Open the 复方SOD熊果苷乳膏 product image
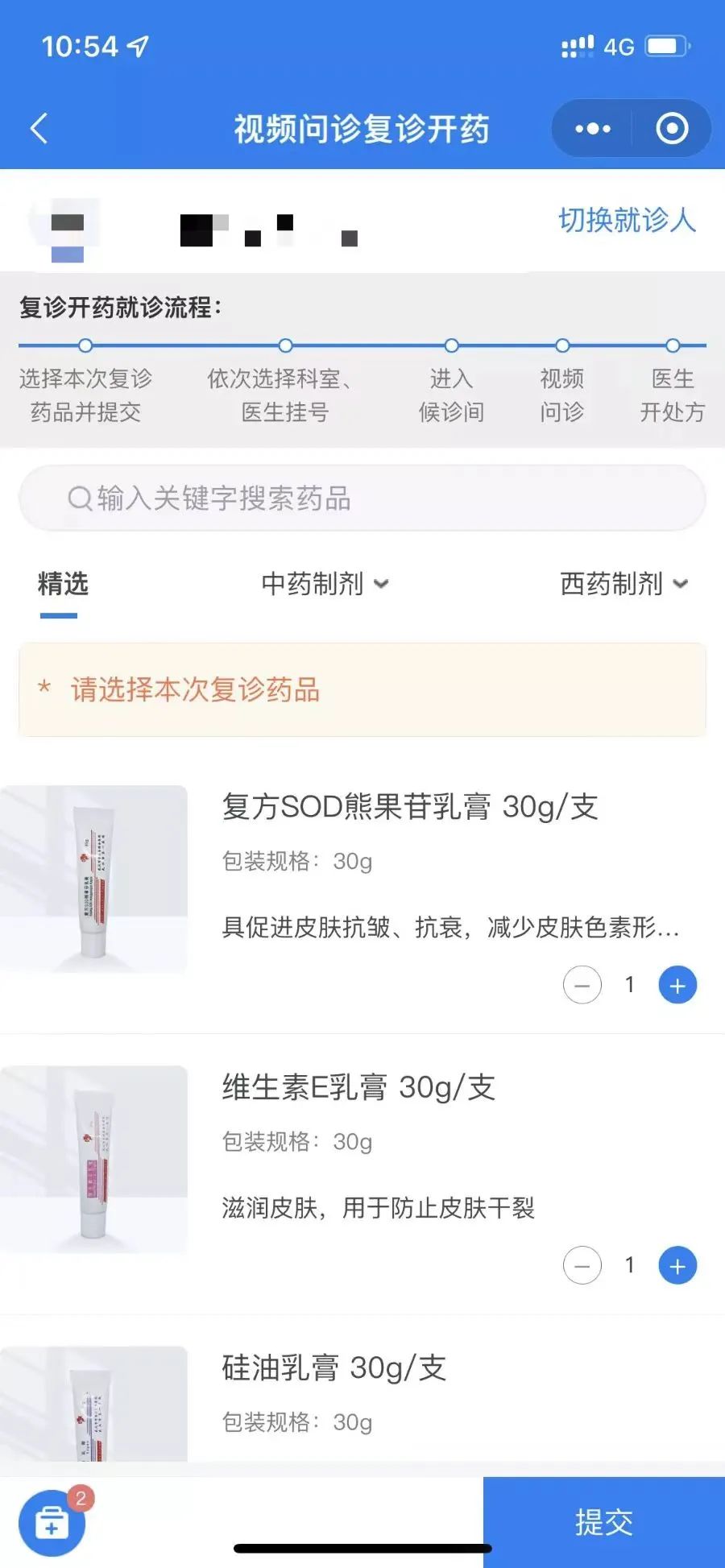Image resolution: width=725 pixels, height=1568 pixels. coord(94,879)
